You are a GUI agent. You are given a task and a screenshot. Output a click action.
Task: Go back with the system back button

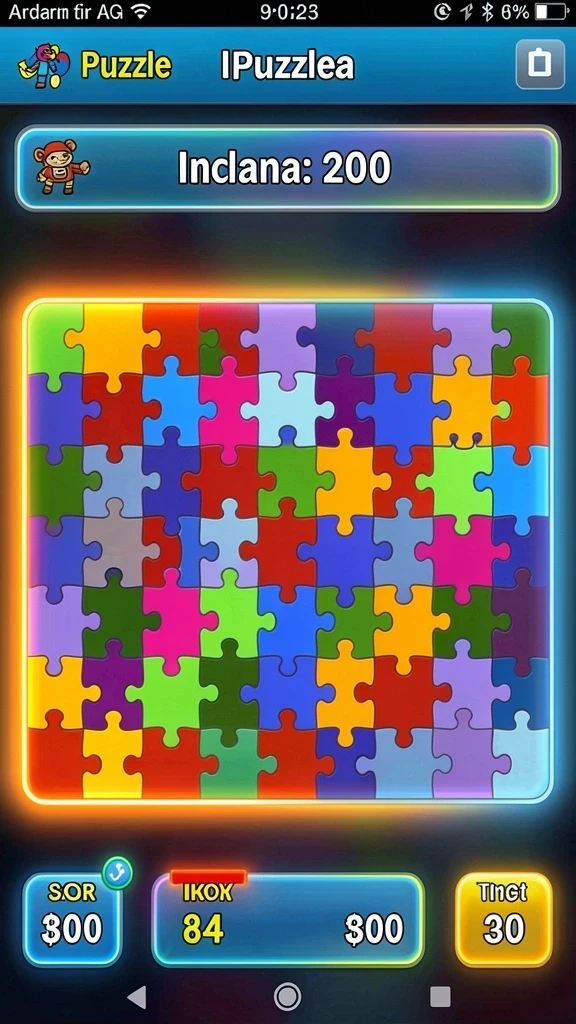pos(136,997)
